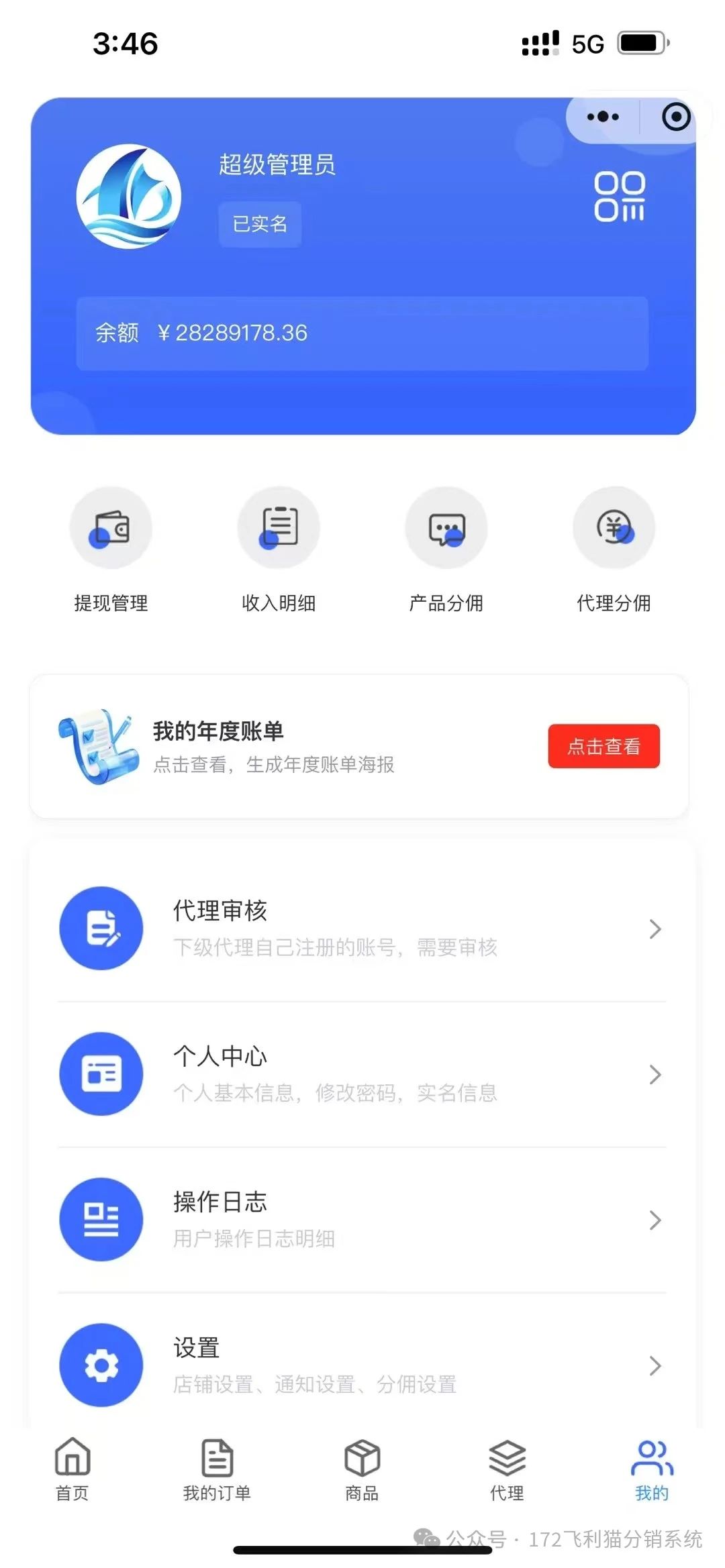725x1568 pixels.
Task: Open the 代理审核 row
Action: click(362, 929)
